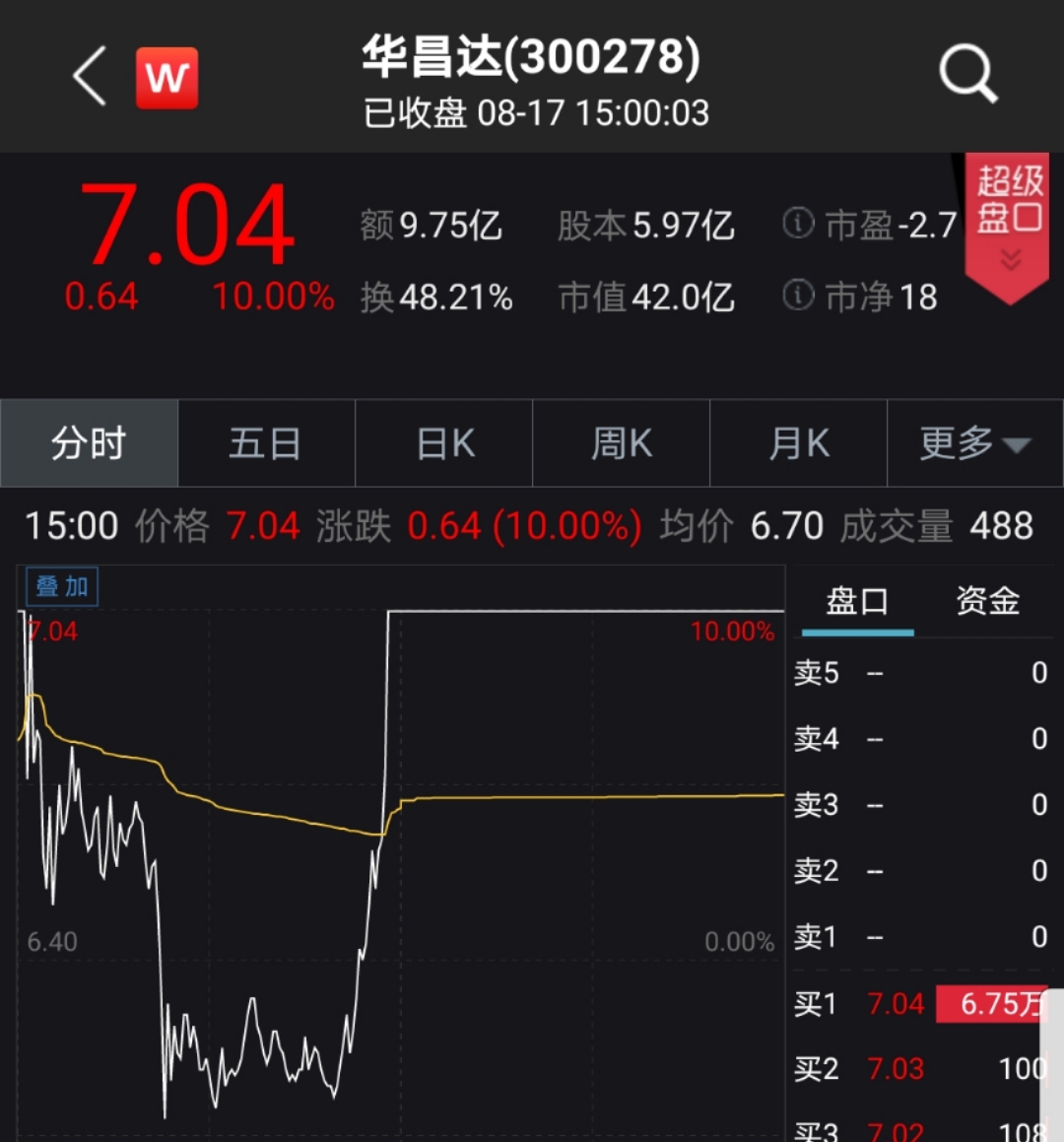Tap the red W icon
The height and width of the screenshot is (1142, 1064).
pos(166,77)
